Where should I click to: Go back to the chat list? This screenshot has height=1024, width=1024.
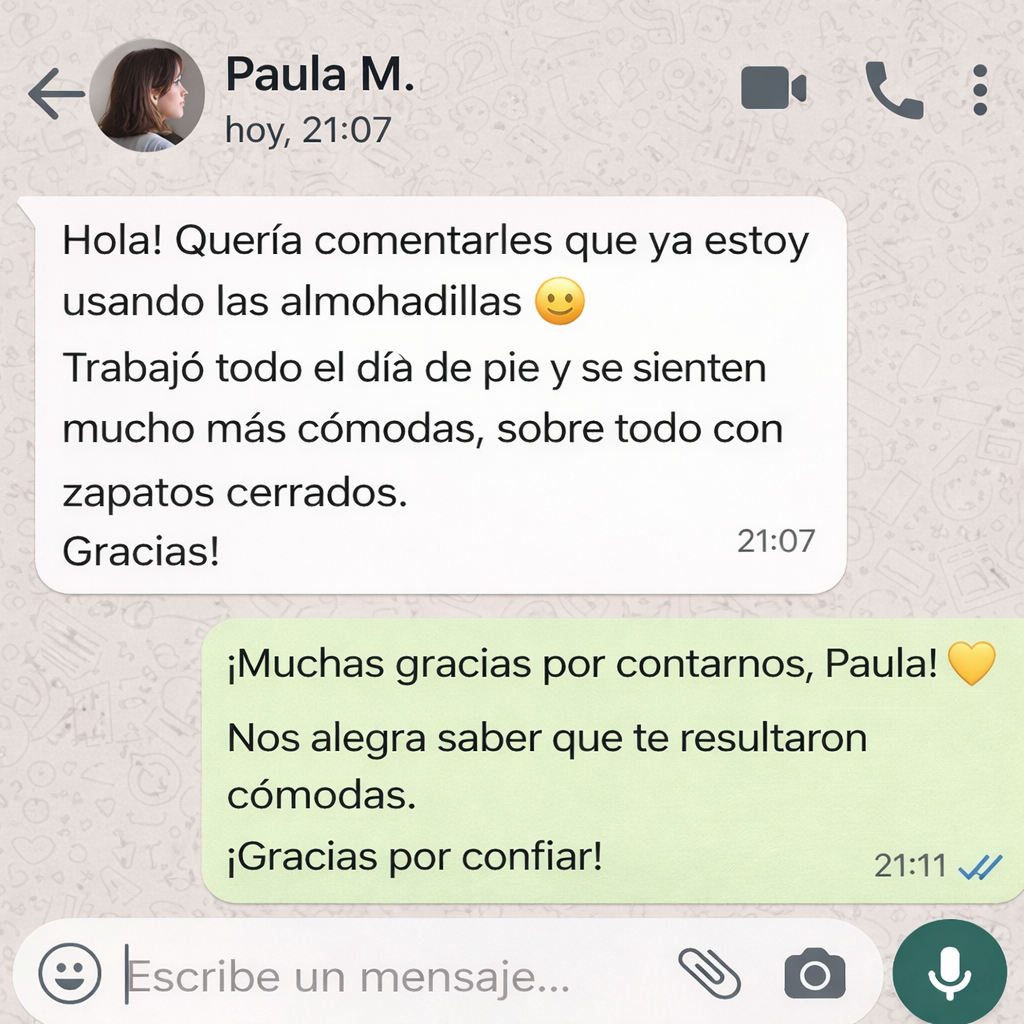56,95
